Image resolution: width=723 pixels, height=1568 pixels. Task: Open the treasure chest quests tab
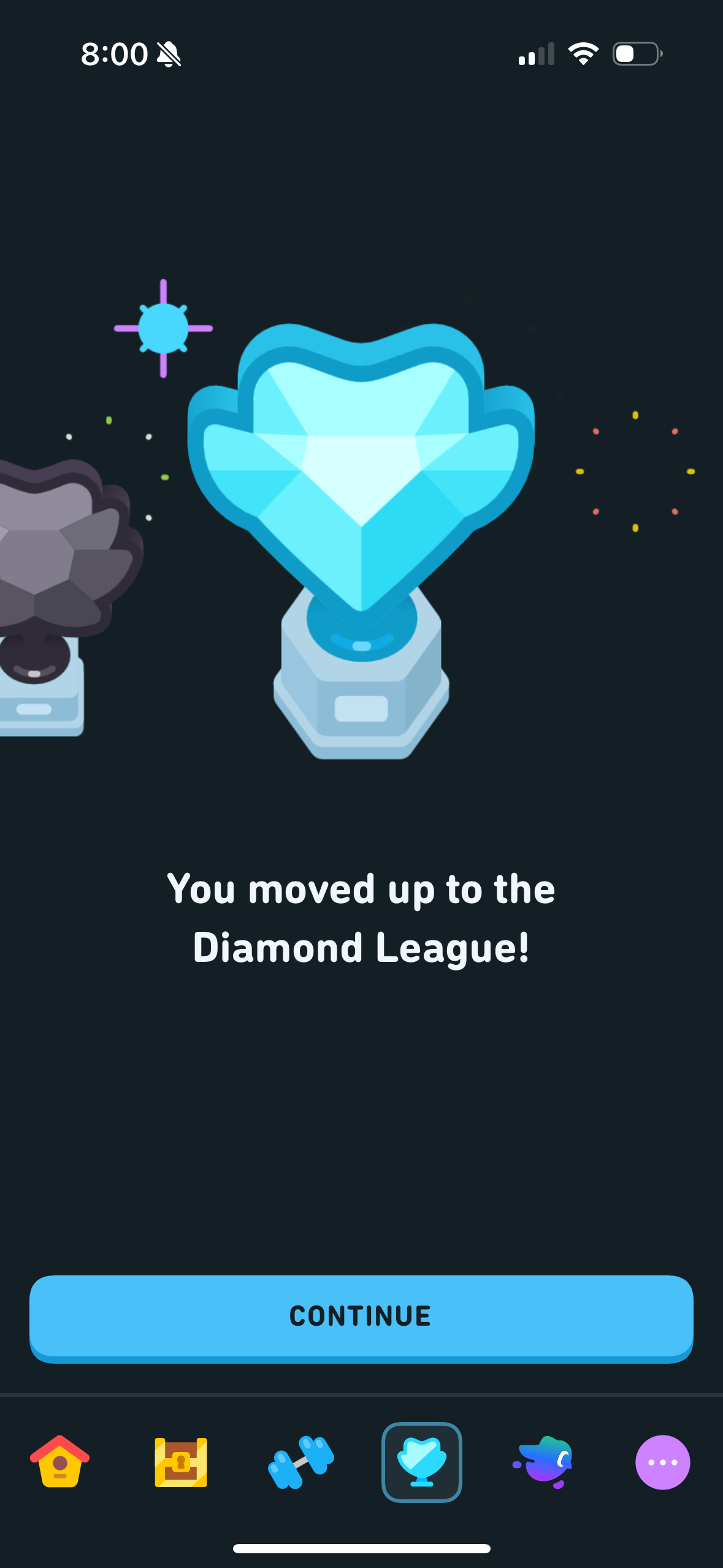pyautogui.click(x=180, y=1462)
